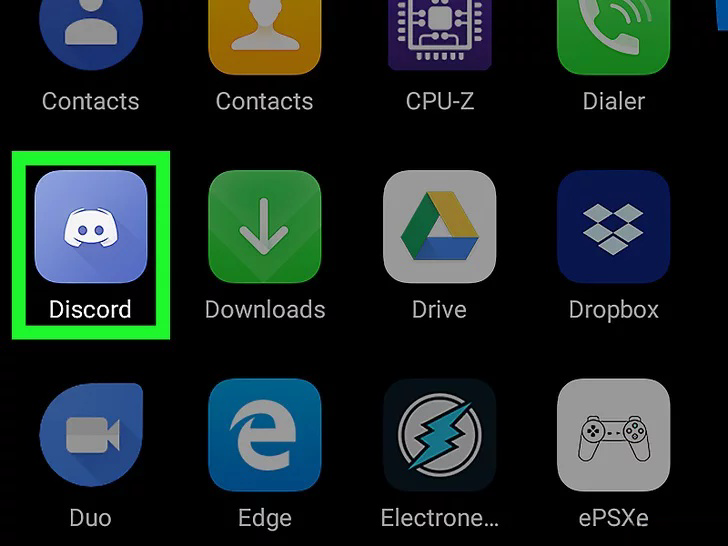Open the Discord app
728x546 pixels.
(90, 227)
